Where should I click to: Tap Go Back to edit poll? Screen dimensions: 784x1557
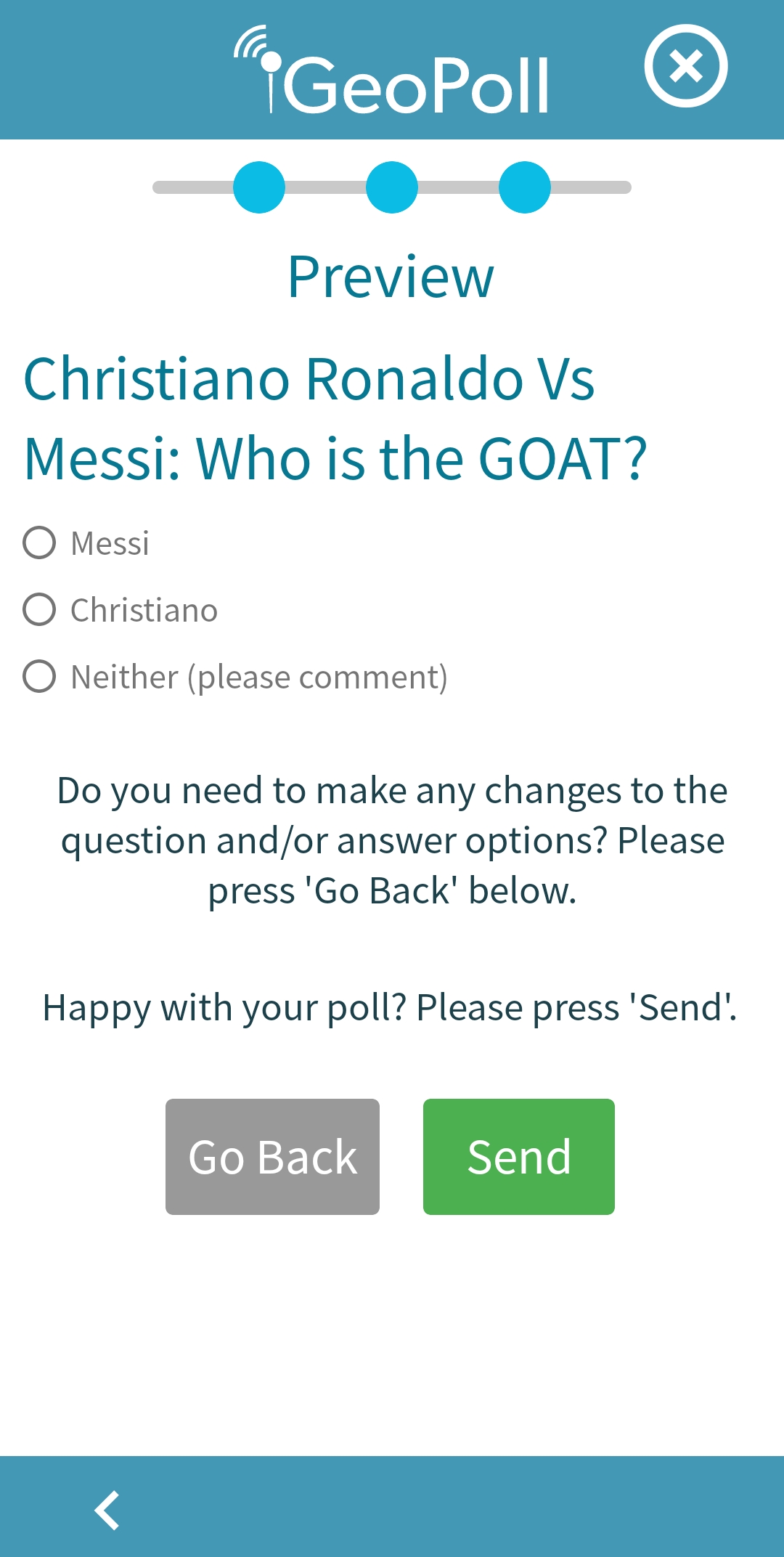272,1156
